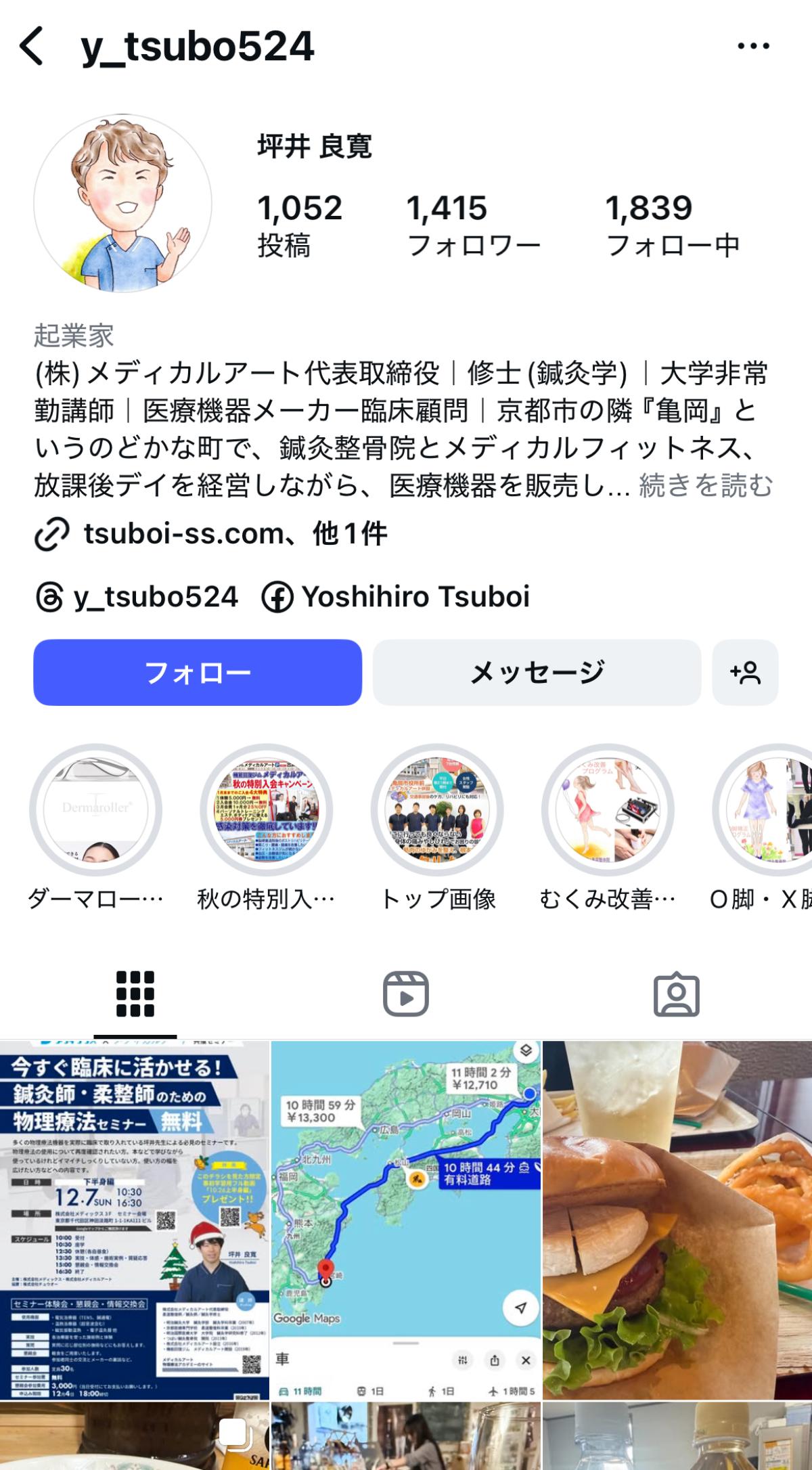
Task: Open the Google Maps route post
Action: pyautogui.click(x=406, y=1220)
